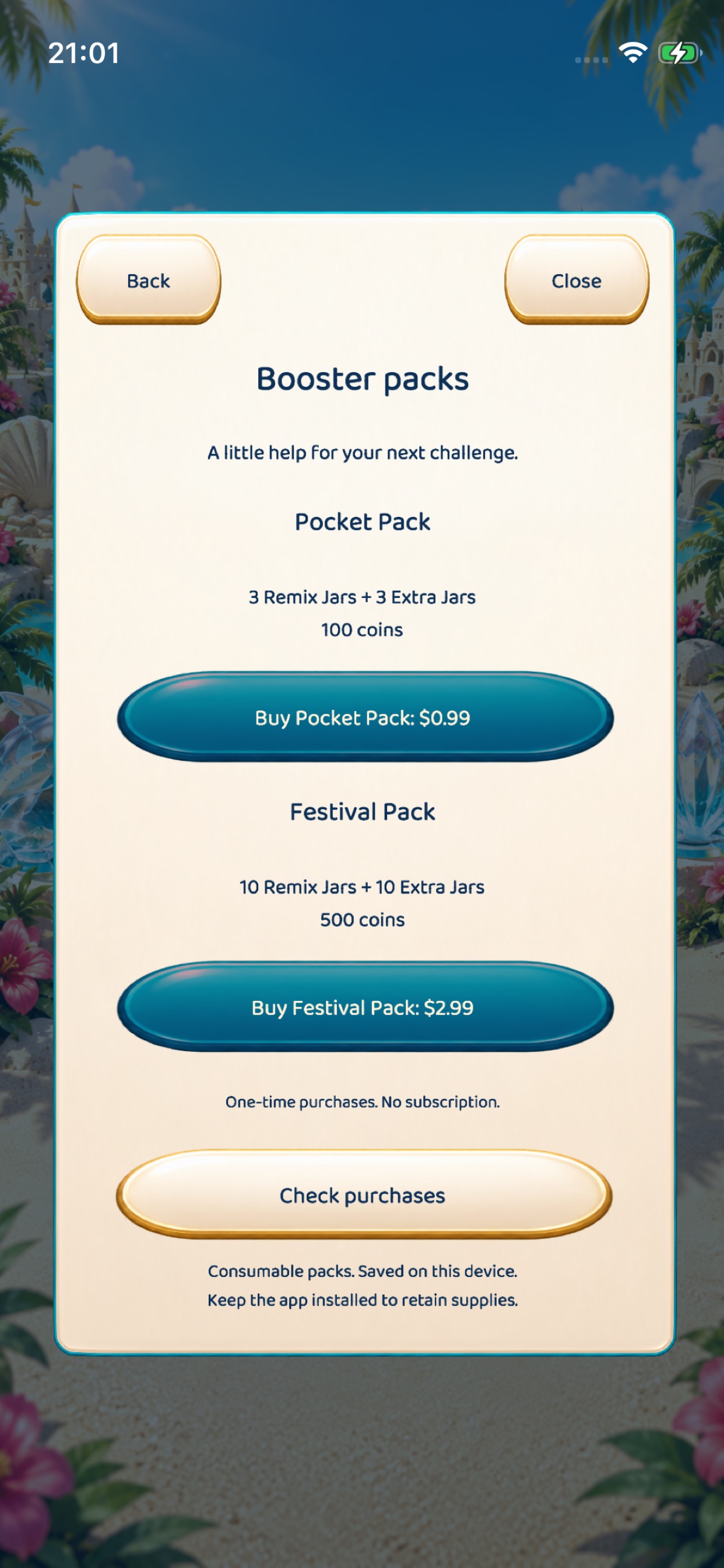Viewport: 724px width, 1568px height.
Task: Tap Check purchases
Action: (364, 1195)
